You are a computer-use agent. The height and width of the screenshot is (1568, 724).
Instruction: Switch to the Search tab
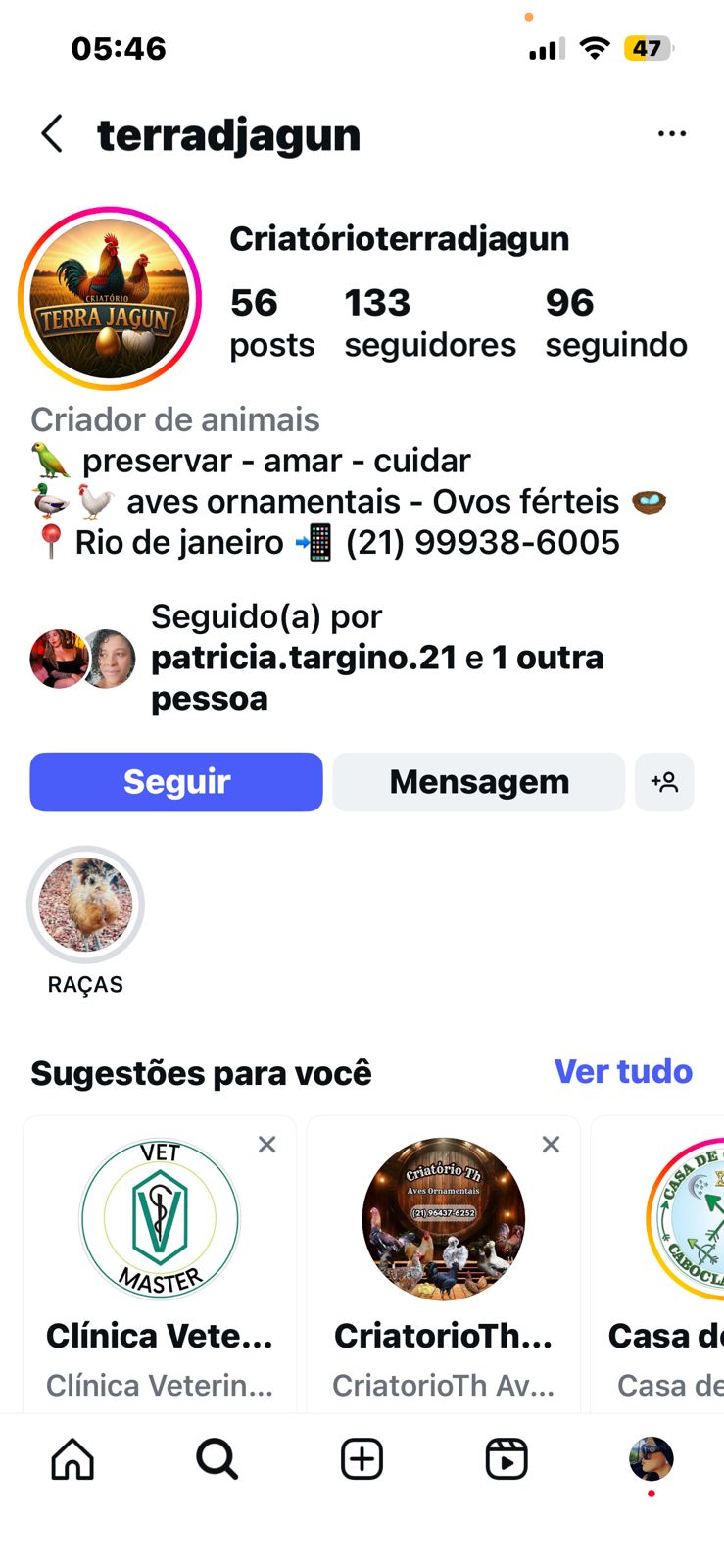tap(217, 1459)
